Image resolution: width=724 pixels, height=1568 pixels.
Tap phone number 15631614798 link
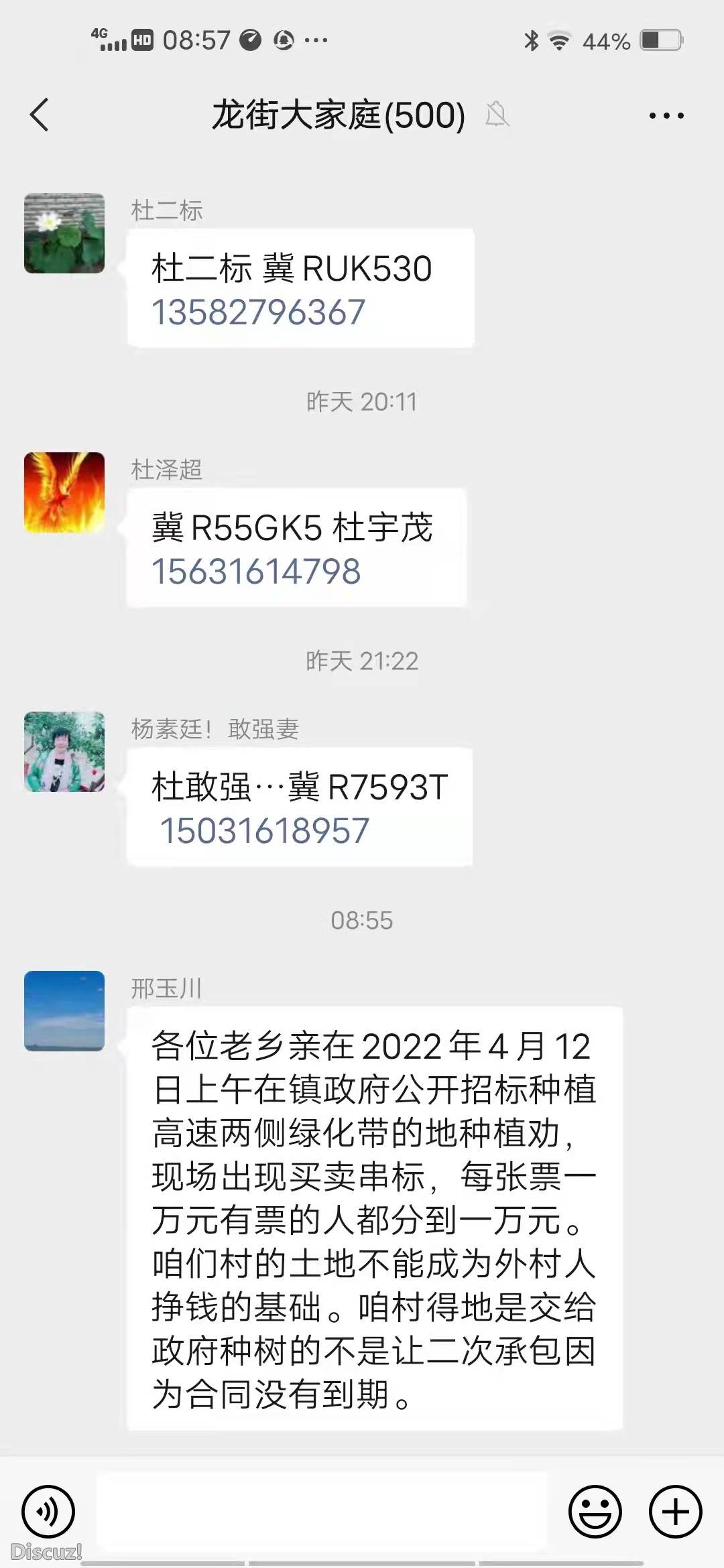click(256, 572)
